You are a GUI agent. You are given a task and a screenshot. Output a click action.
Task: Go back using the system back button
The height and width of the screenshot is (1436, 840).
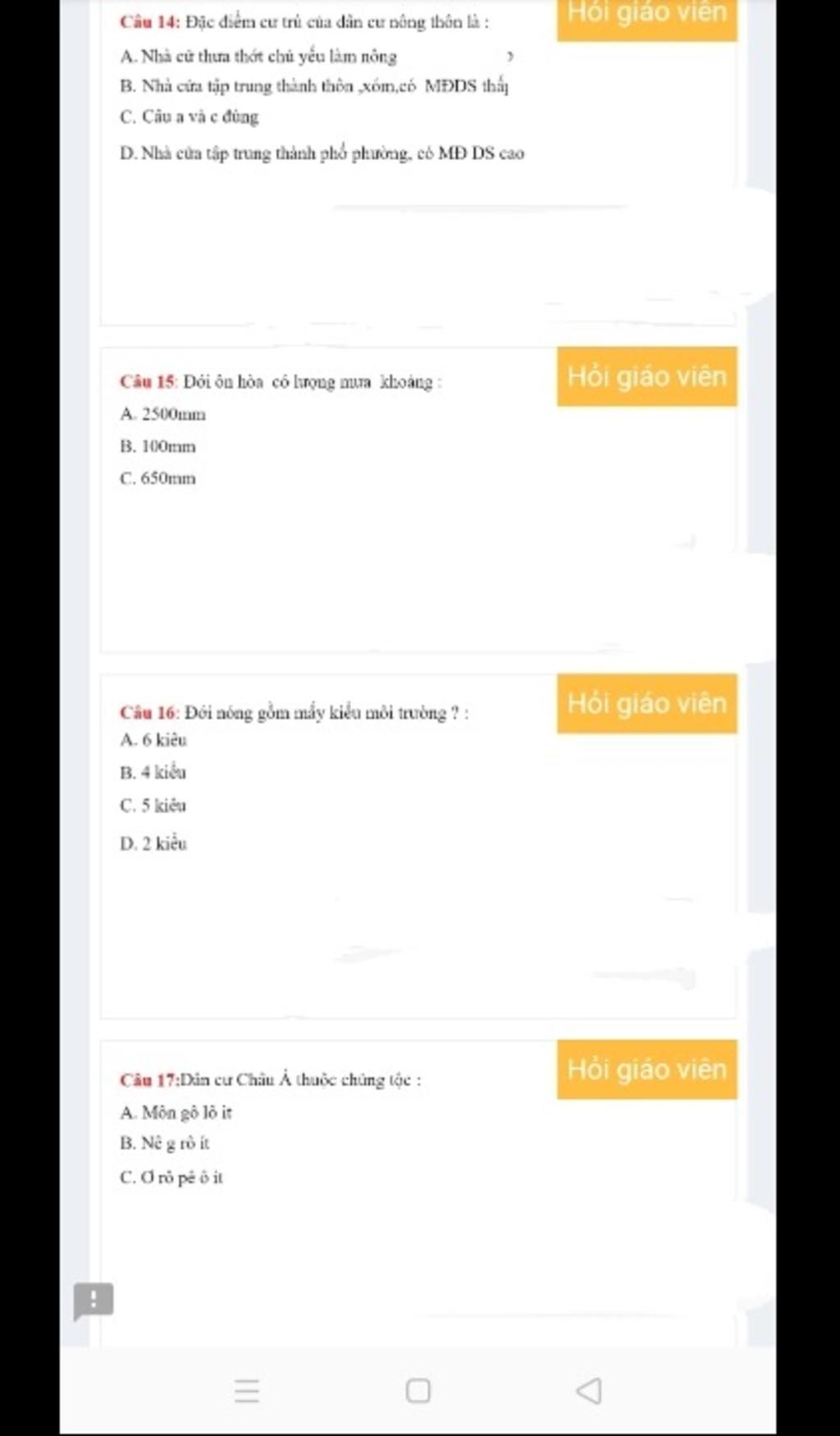588,1391
